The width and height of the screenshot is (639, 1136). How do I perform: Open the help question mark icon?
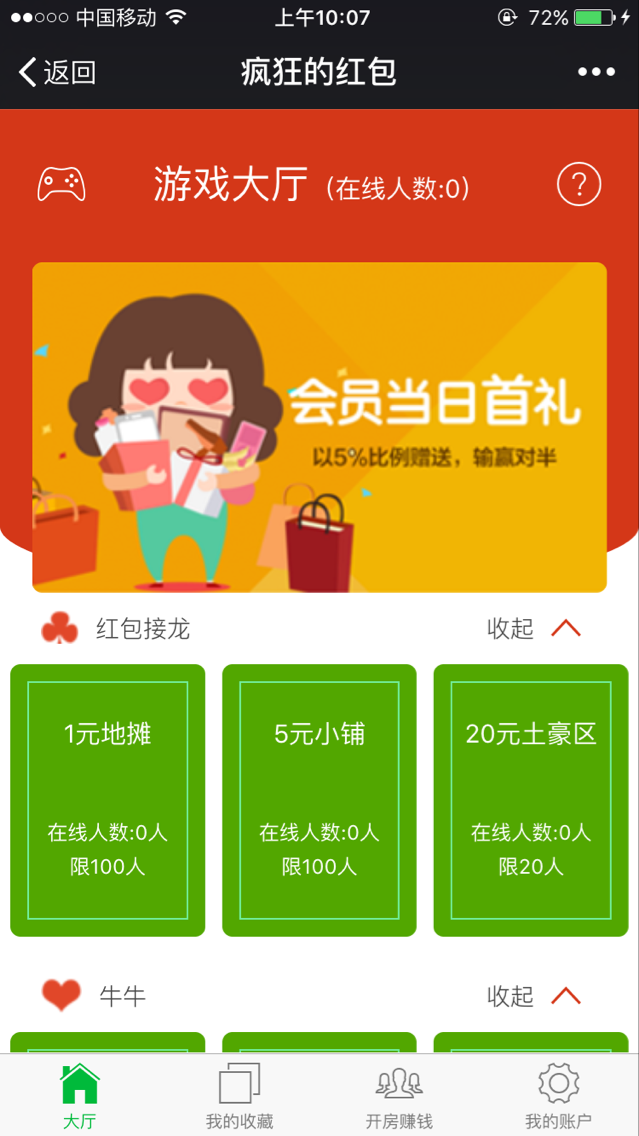[578, 185]
